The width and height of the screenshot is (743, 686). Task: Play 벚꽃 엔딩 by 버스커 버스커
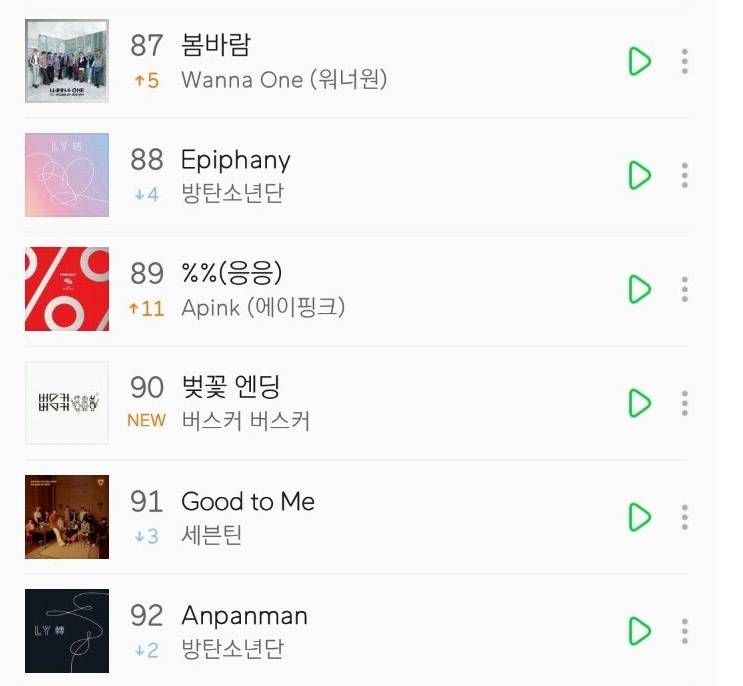coord(638,403)
